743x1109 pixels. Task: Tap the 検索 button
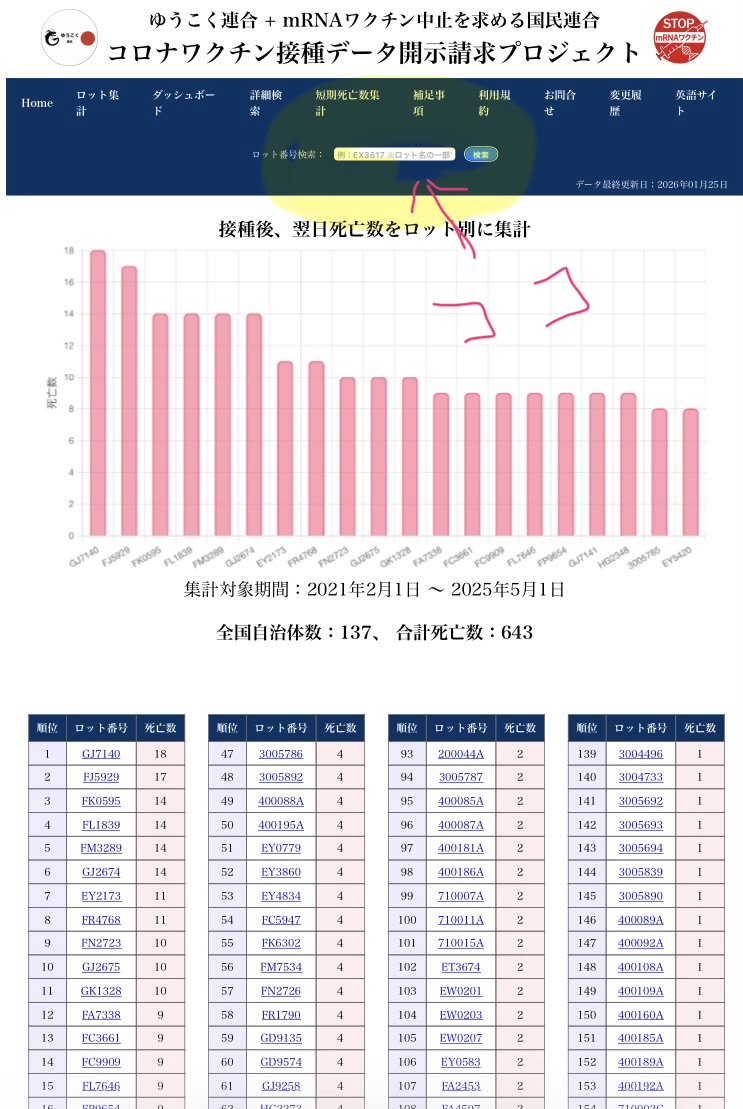pos(481,154)
